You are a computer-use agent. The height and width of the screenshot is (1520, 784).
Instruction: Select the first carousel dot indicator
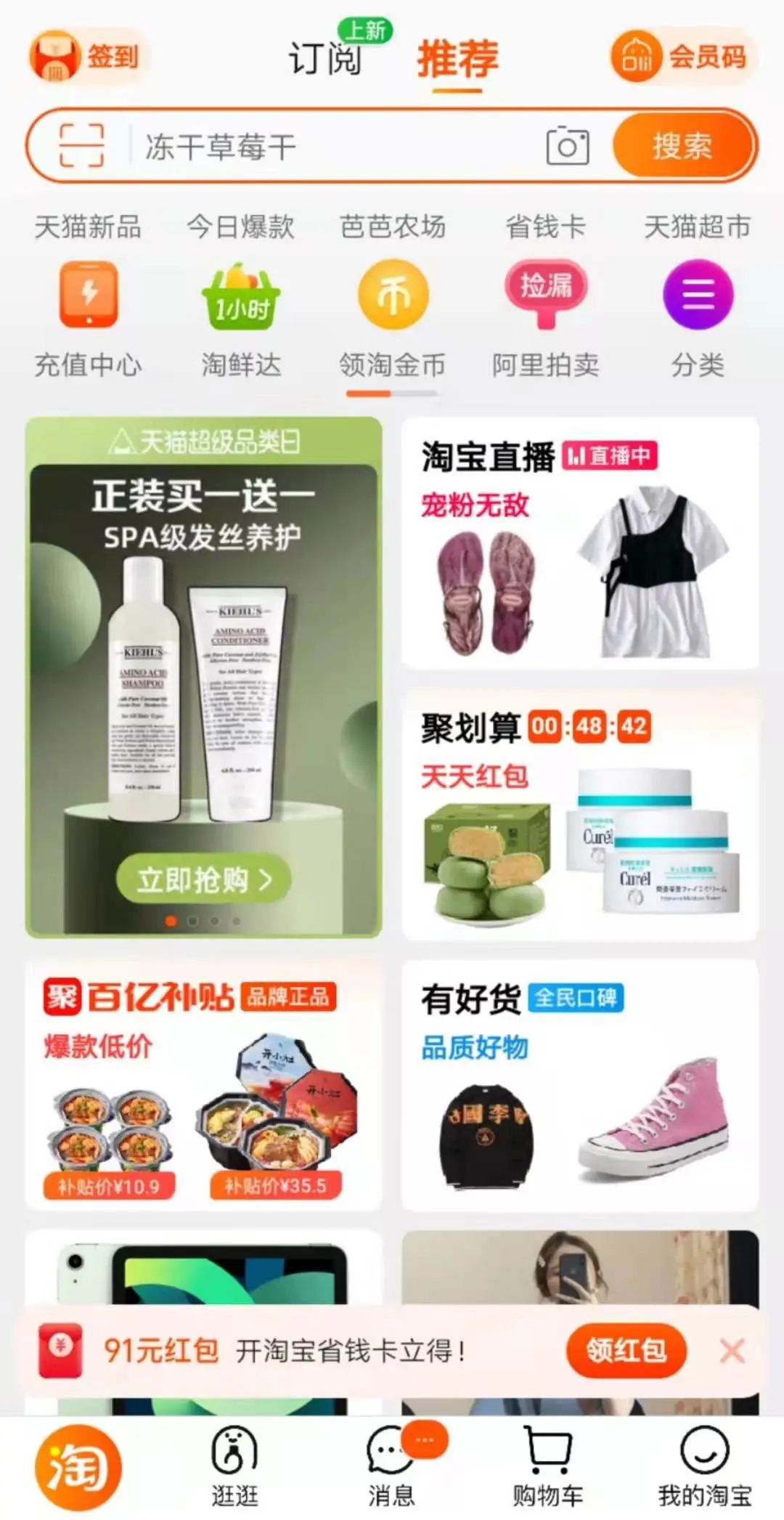pos(170,921)
